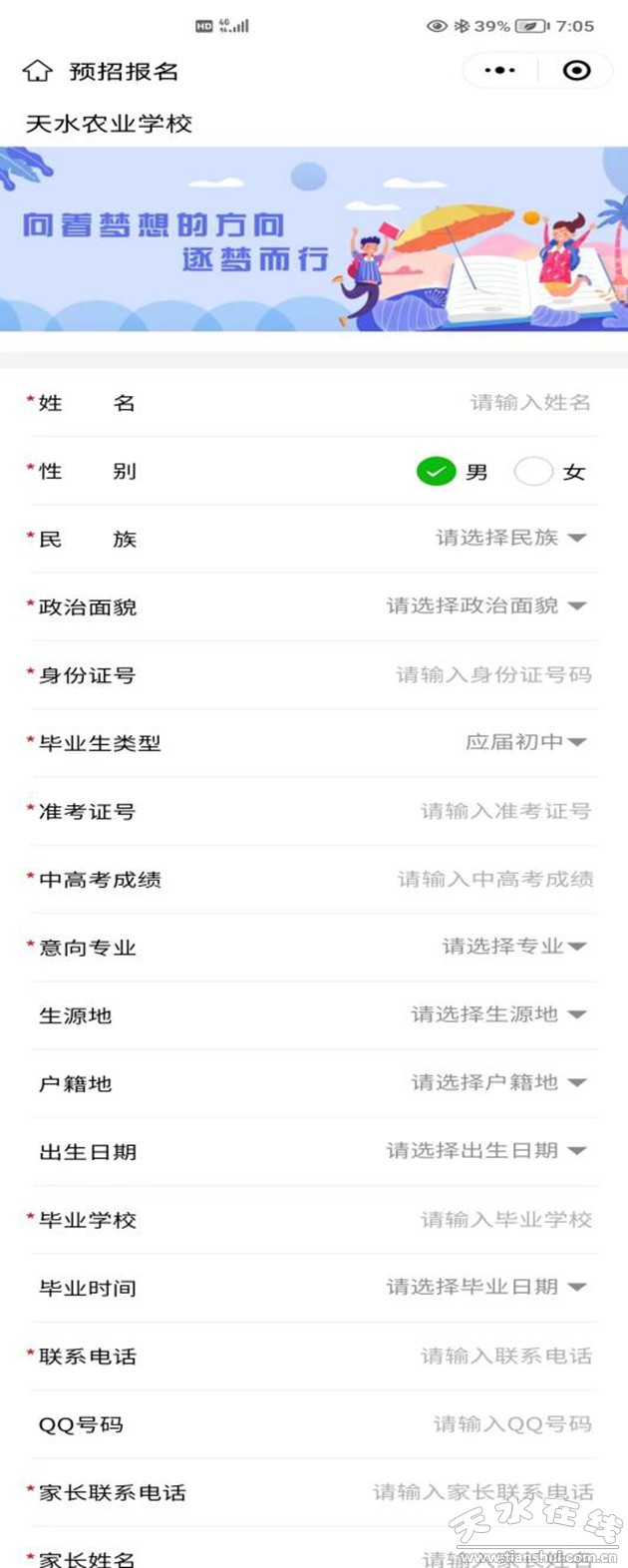Focus the 请输入联系电话 field

tap(505, 1357)
